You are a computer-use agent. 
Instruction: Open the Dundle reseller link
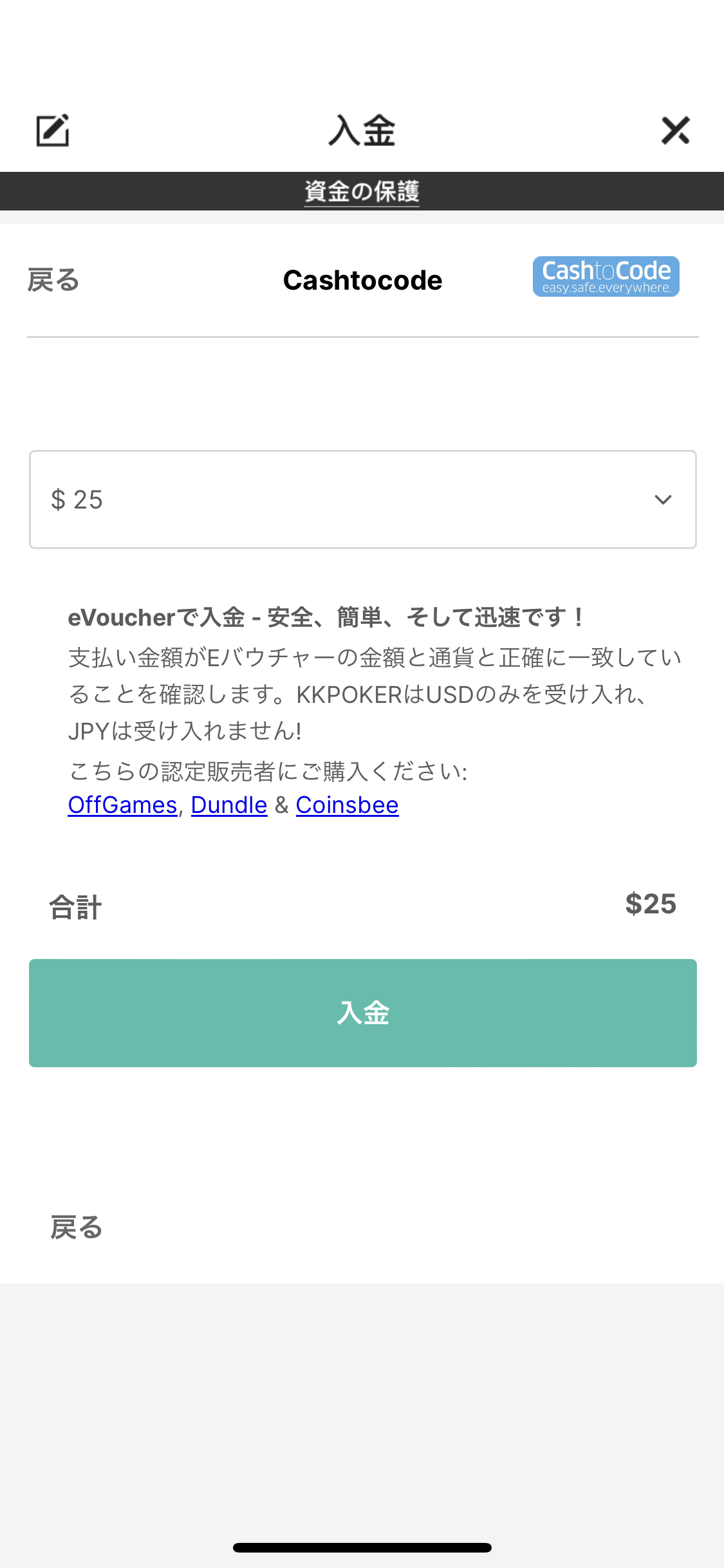[x=229, y=805]
